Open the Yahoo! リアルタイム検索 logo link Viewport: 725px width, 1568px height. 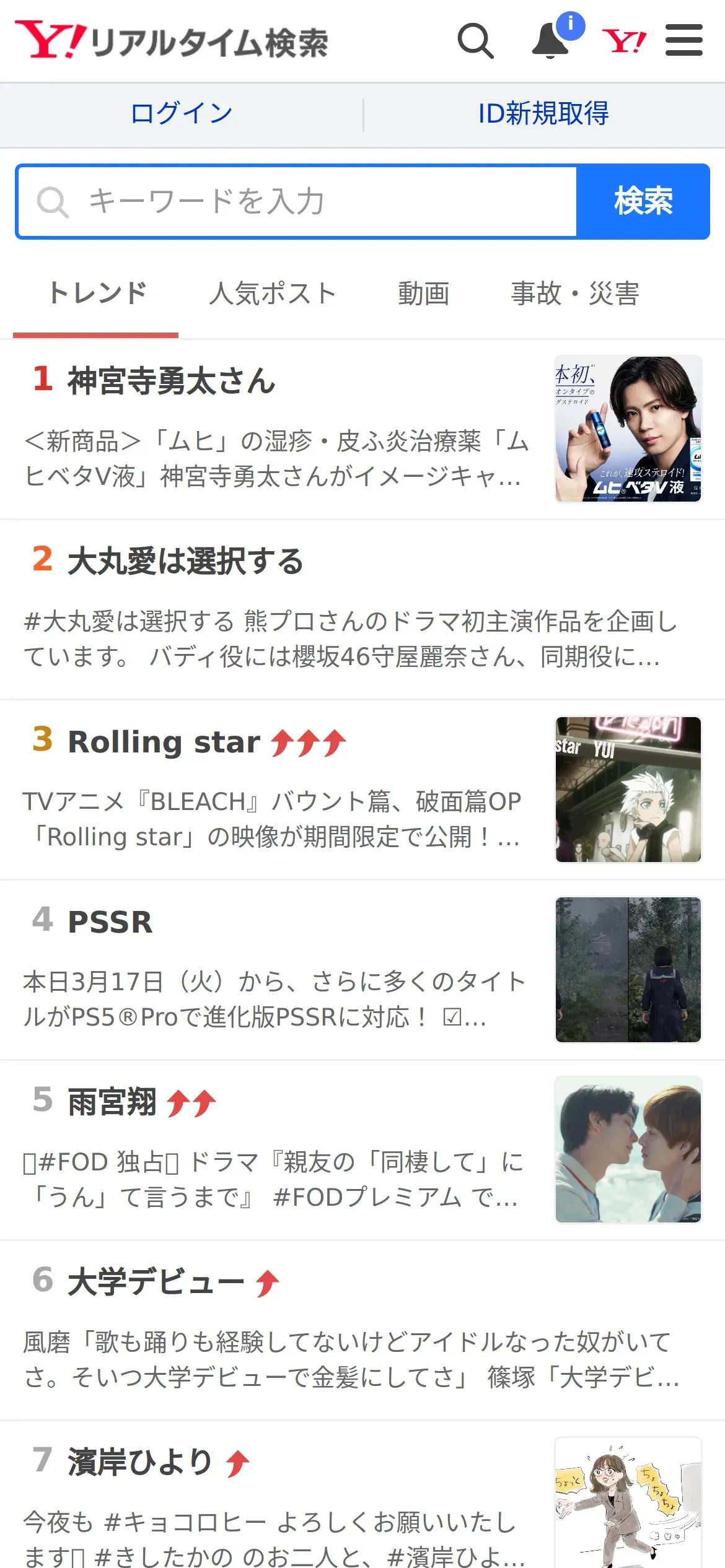point(172,41)
